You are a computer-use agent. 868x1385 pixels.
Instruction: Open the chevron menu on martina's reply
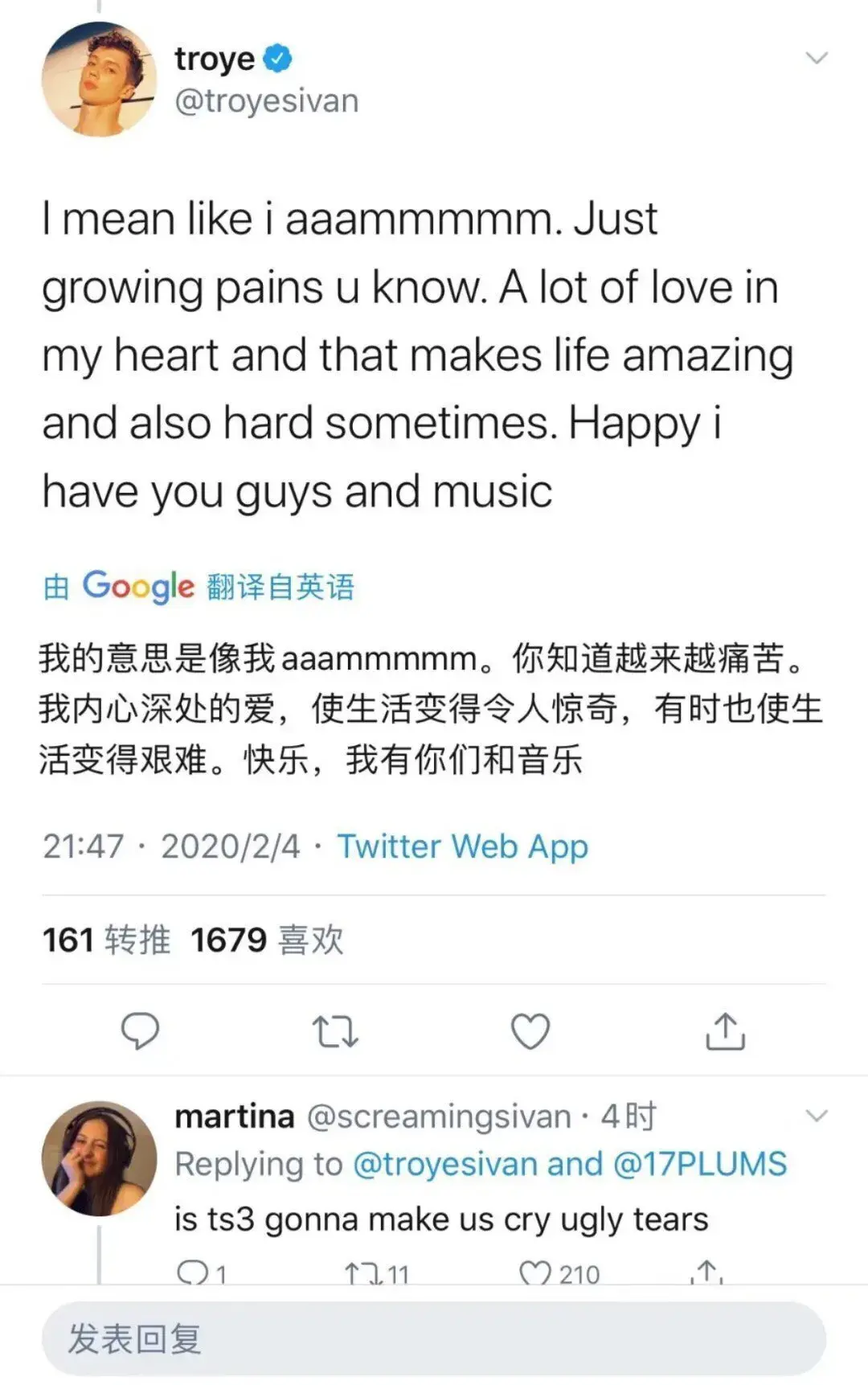click(x=817, y=1116)
